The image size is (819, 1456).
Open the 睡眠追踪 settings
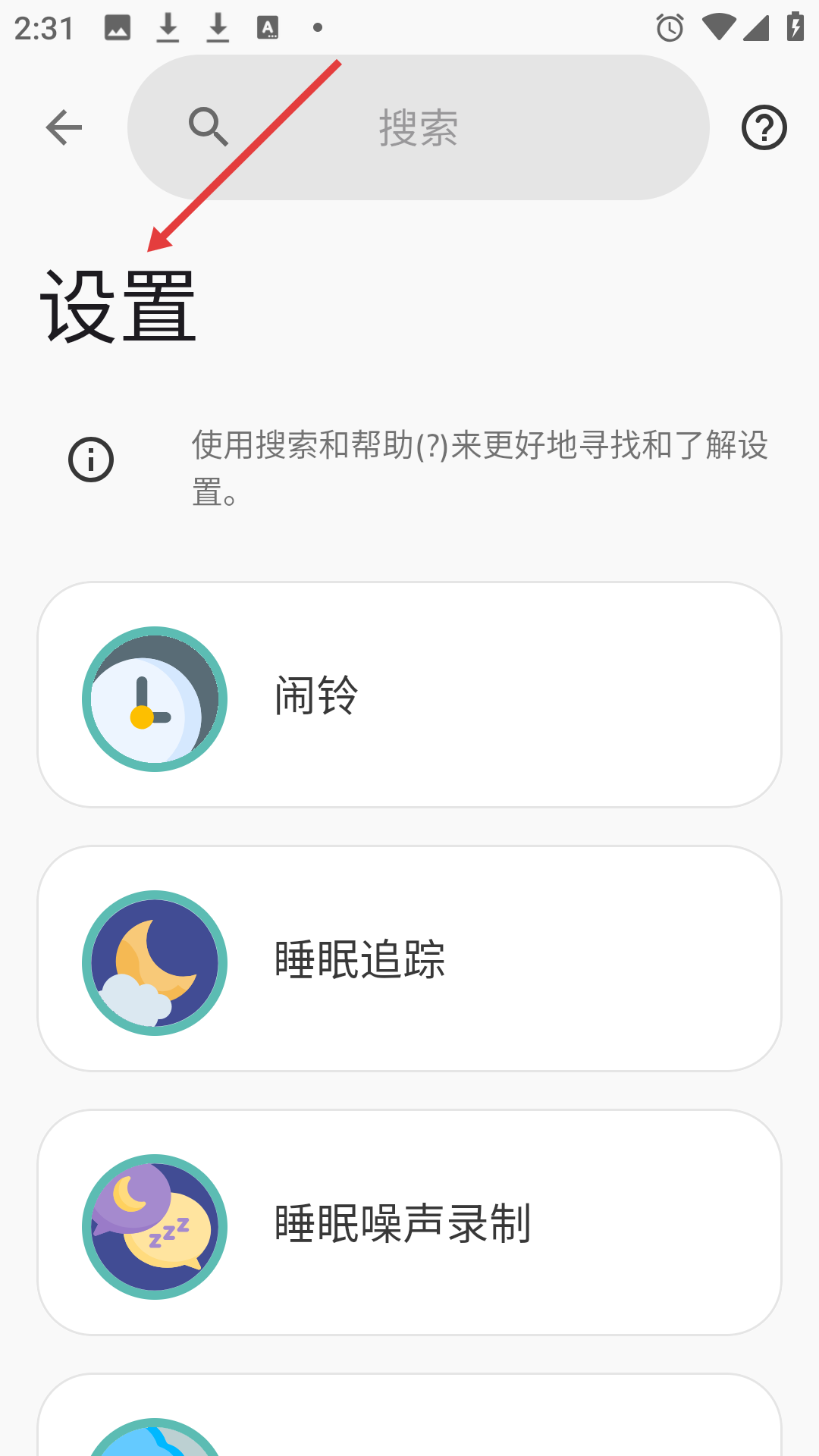(409, 959)
